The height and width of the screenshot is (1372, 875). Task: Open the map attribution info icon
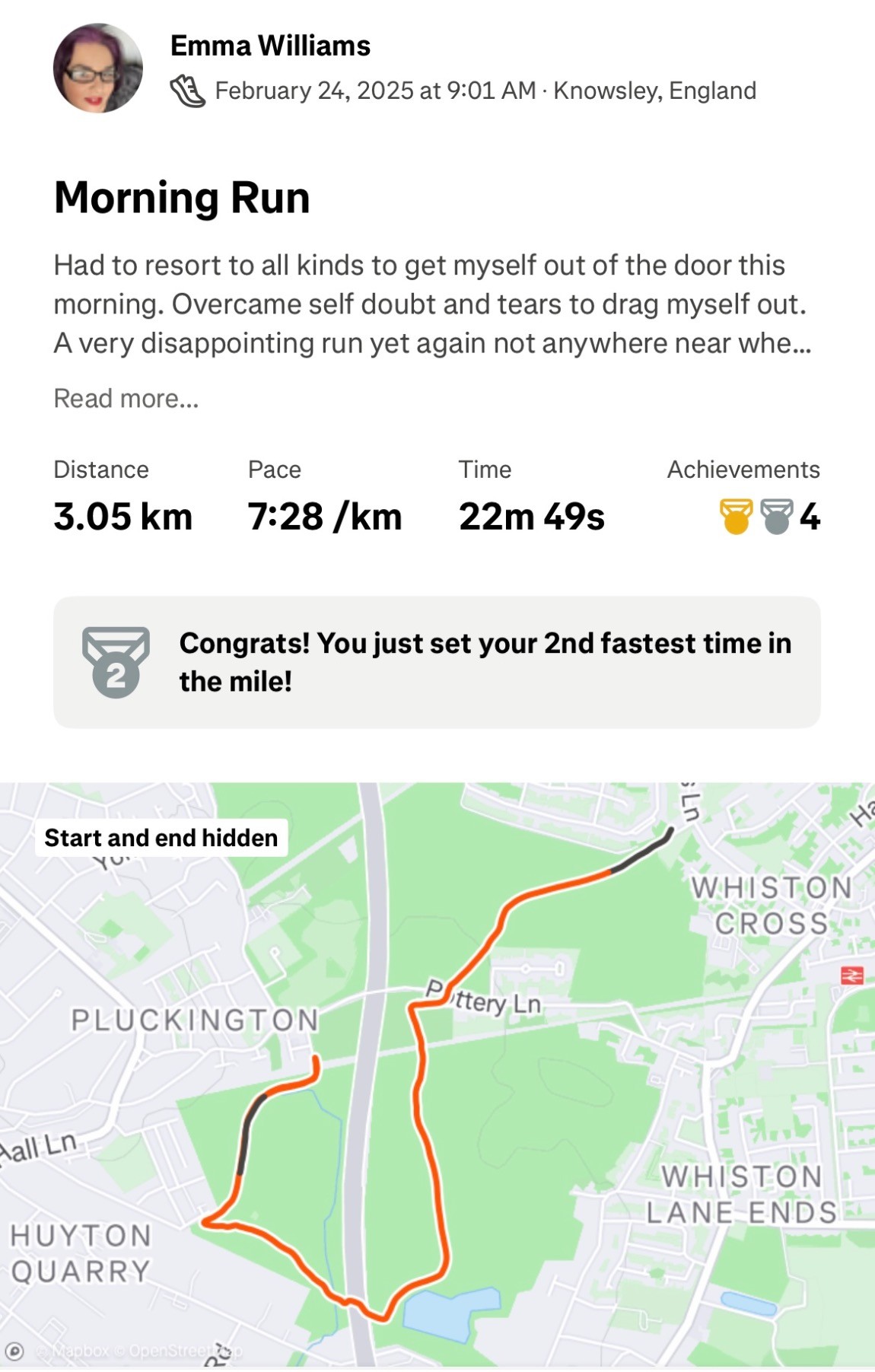[x=15, y=1351]
